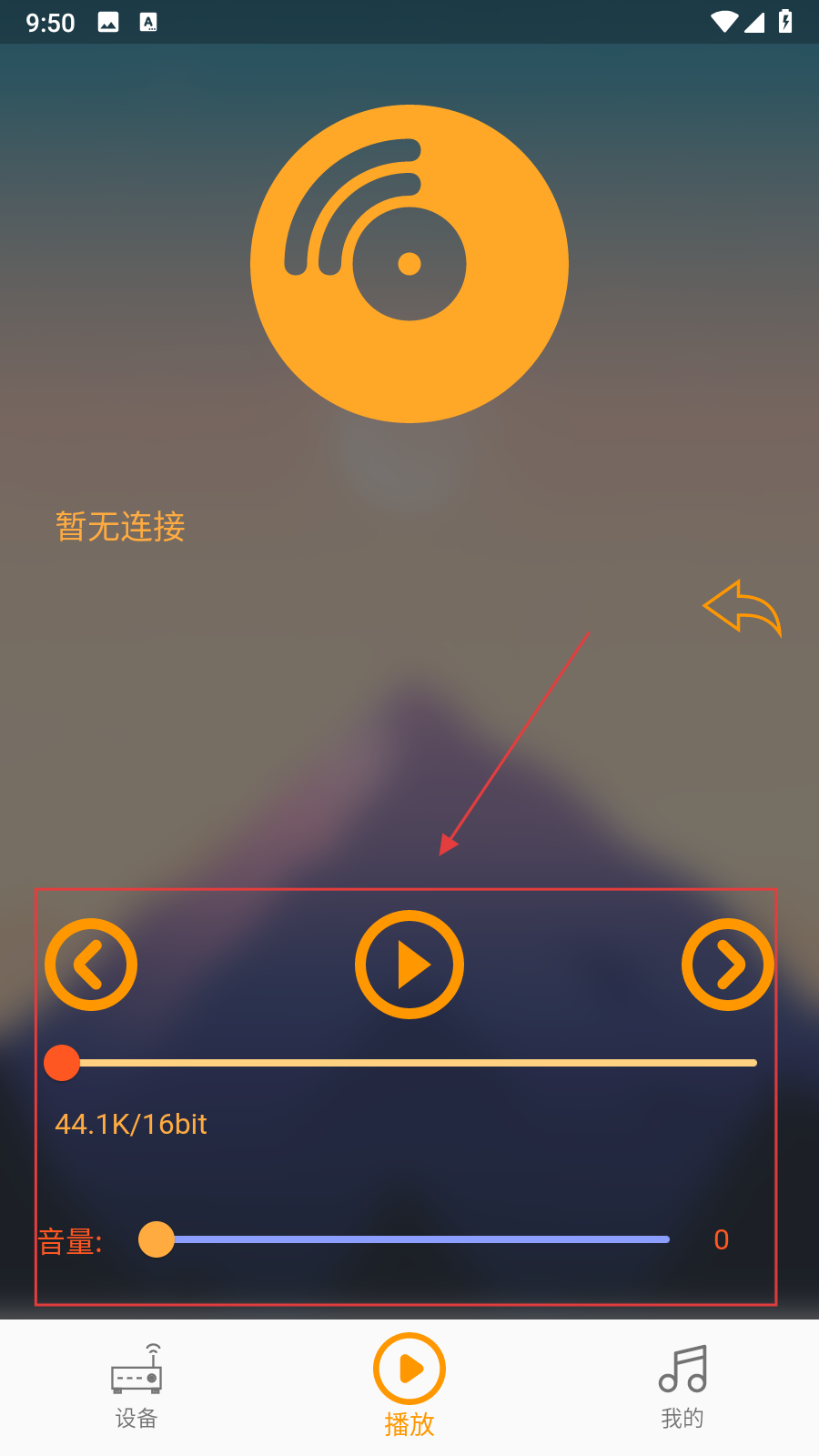Start playback with the center play button

coord(409,965)
